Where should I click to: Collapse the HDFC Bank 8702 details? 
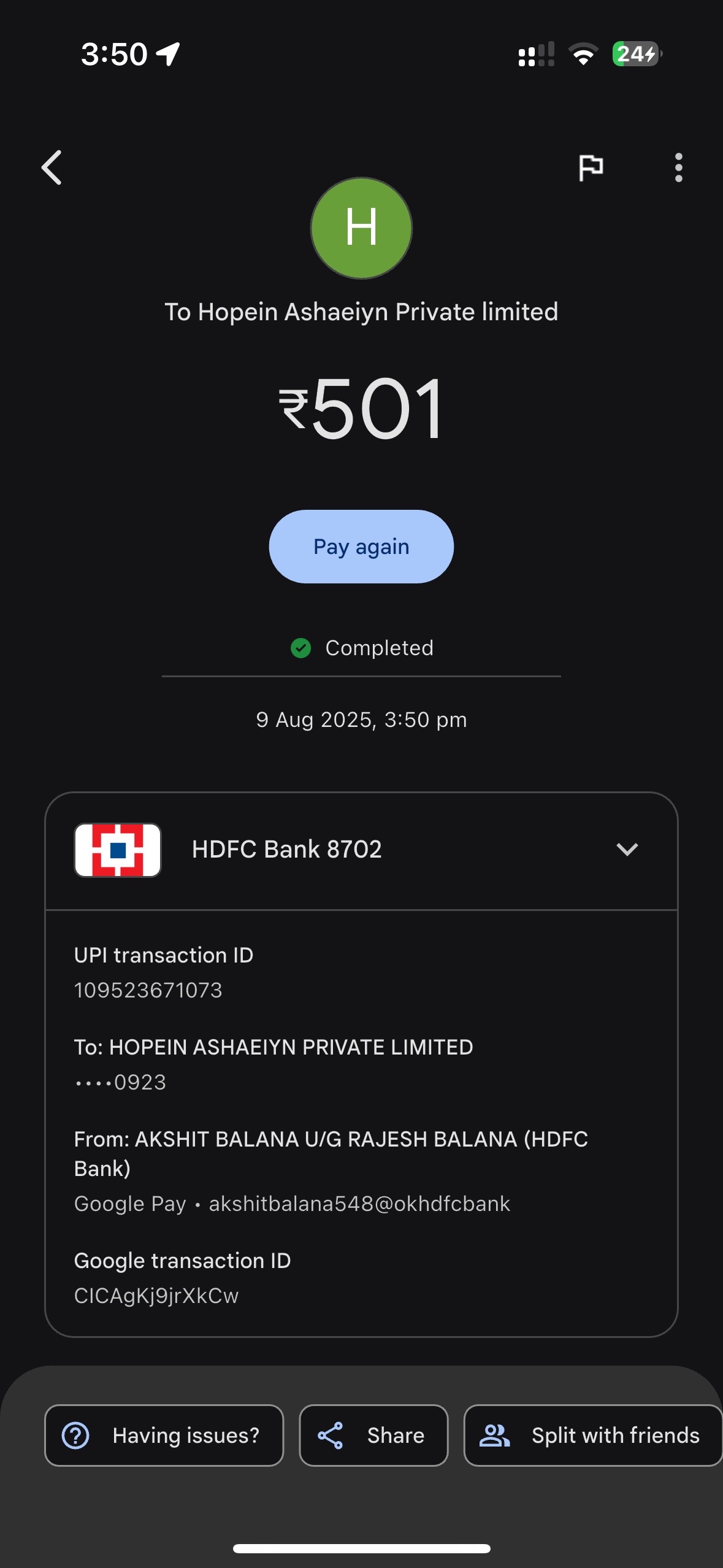(x=627, y=850)
